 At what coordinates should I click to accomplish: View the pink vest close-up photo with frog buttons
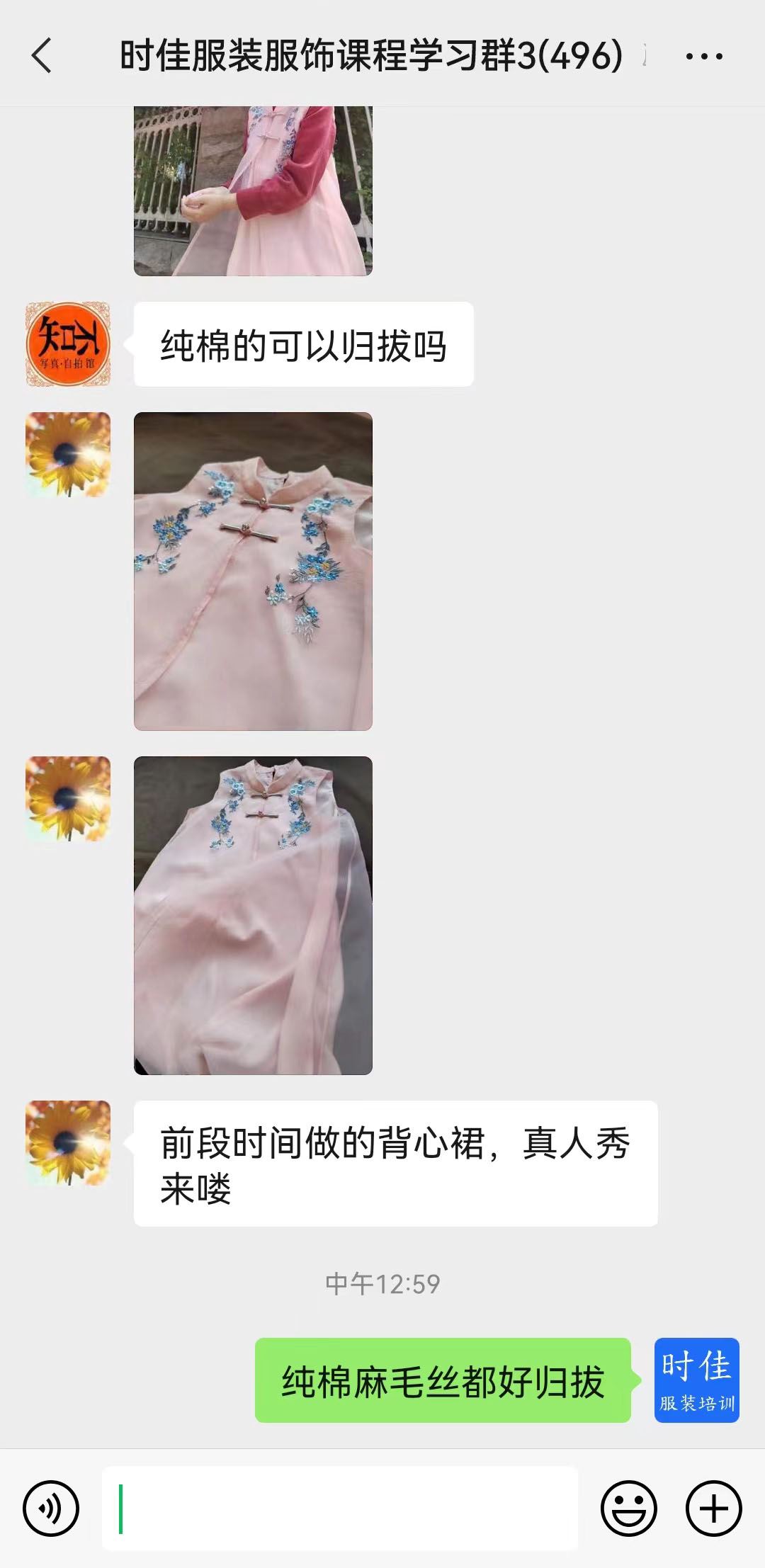(x=253, y=571)
